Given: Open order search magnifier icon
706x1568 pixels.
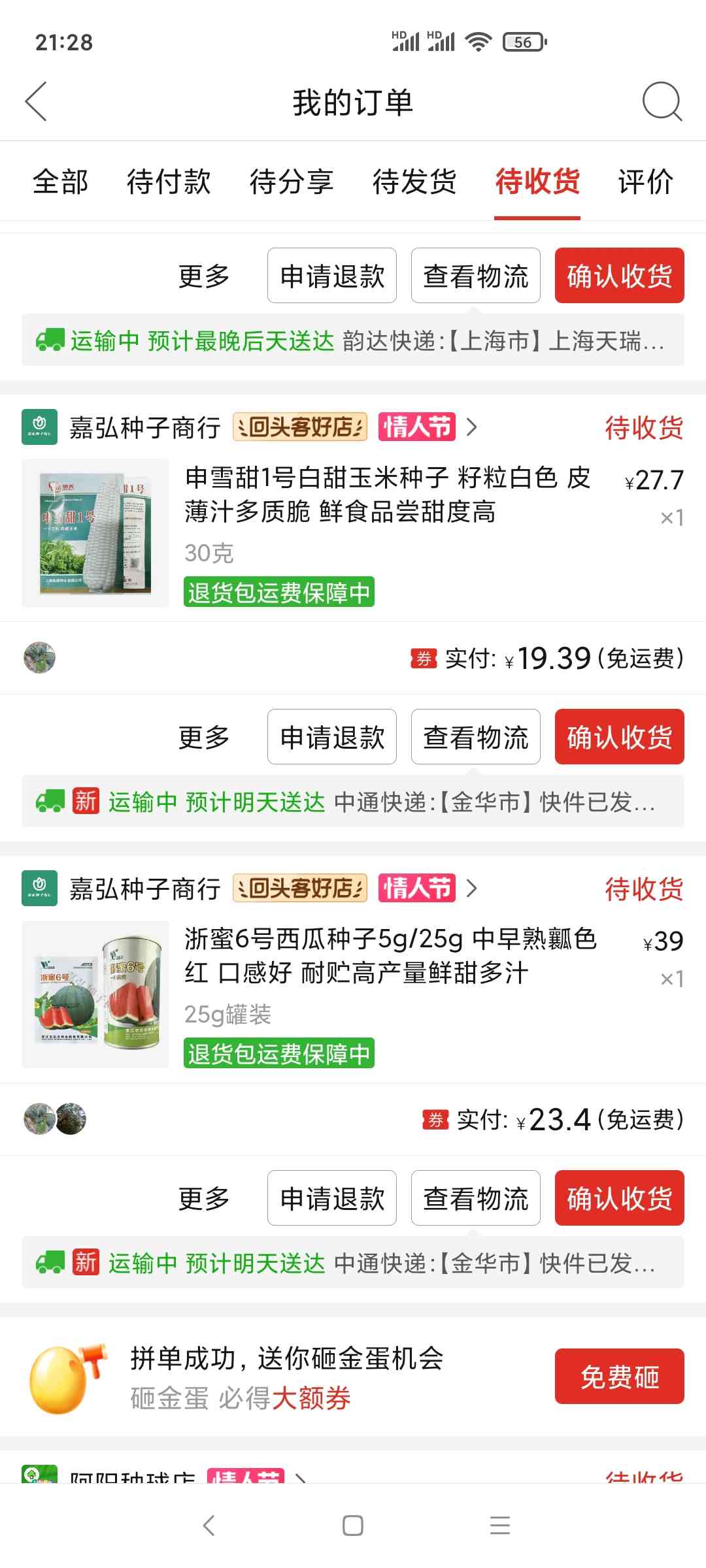Looking at the screenshot, I should click(x=662, y=101).
